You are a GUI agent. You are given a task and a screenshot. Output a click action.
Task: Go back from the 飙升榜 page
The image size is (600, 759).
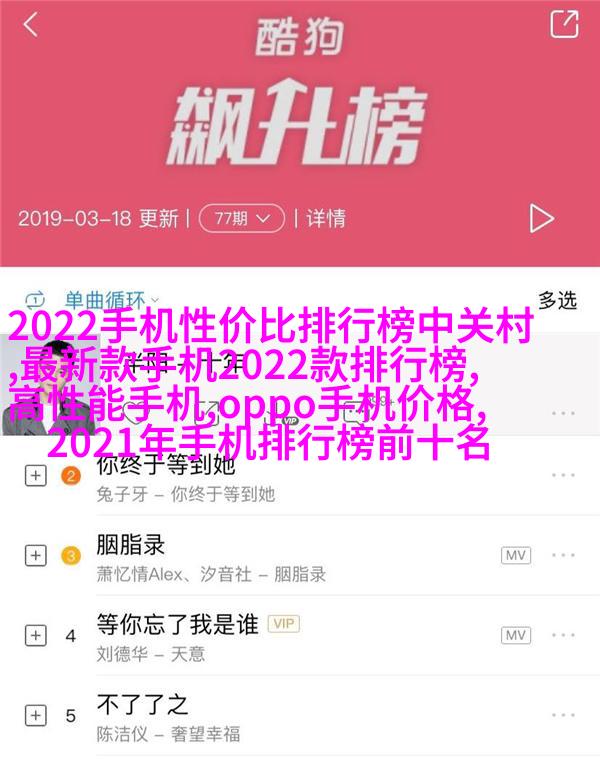32,24
